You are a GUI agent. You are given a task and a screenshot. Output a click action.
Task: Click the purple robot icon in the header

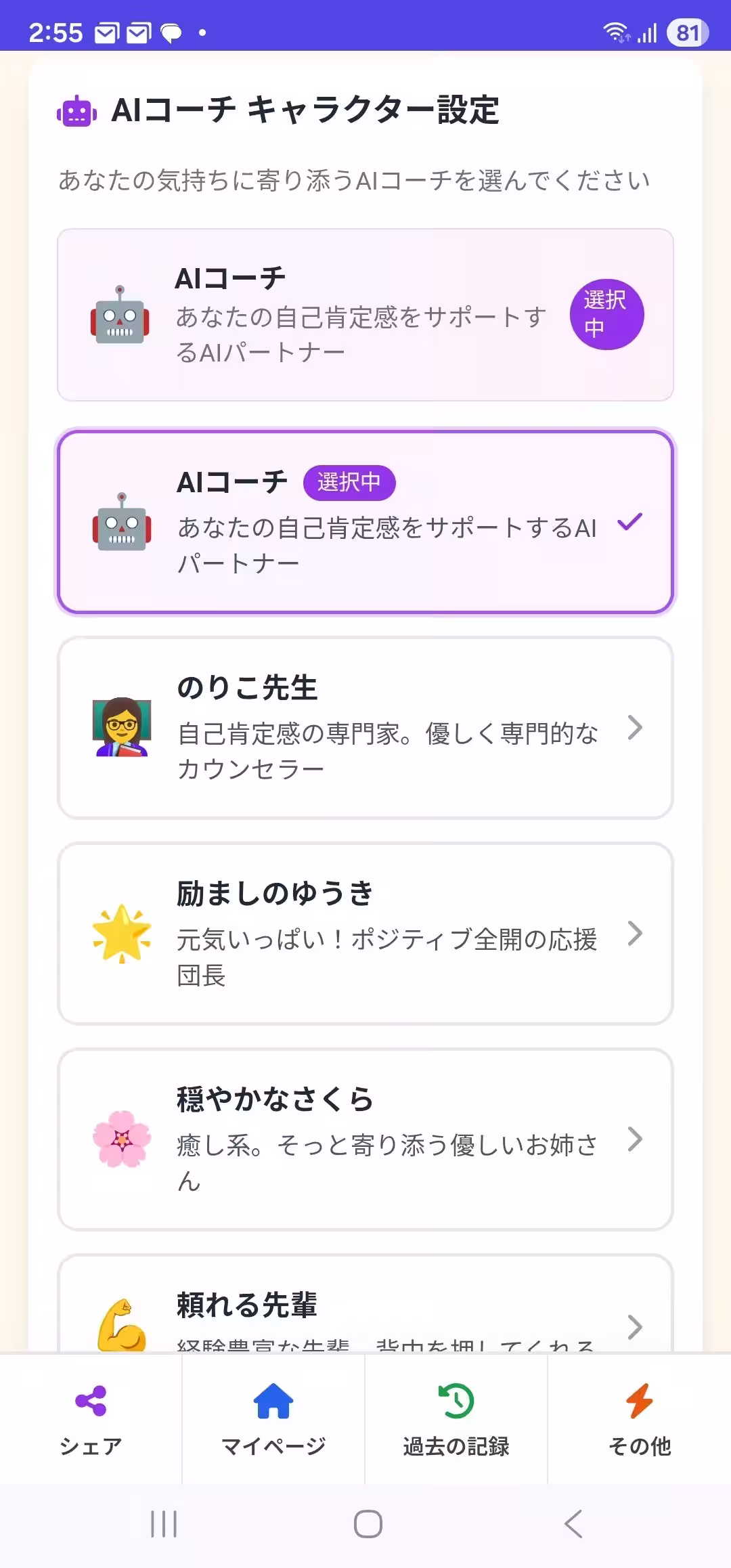click(76, 111)
